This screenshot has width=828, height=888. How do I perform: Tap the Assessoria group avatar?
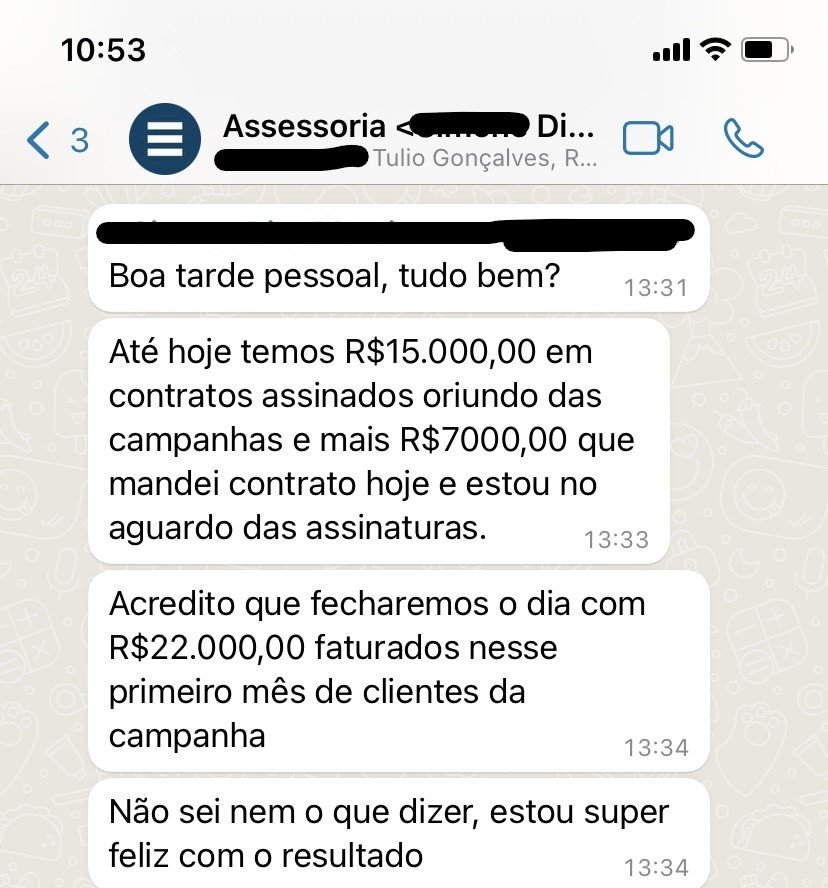click(165, 140)
